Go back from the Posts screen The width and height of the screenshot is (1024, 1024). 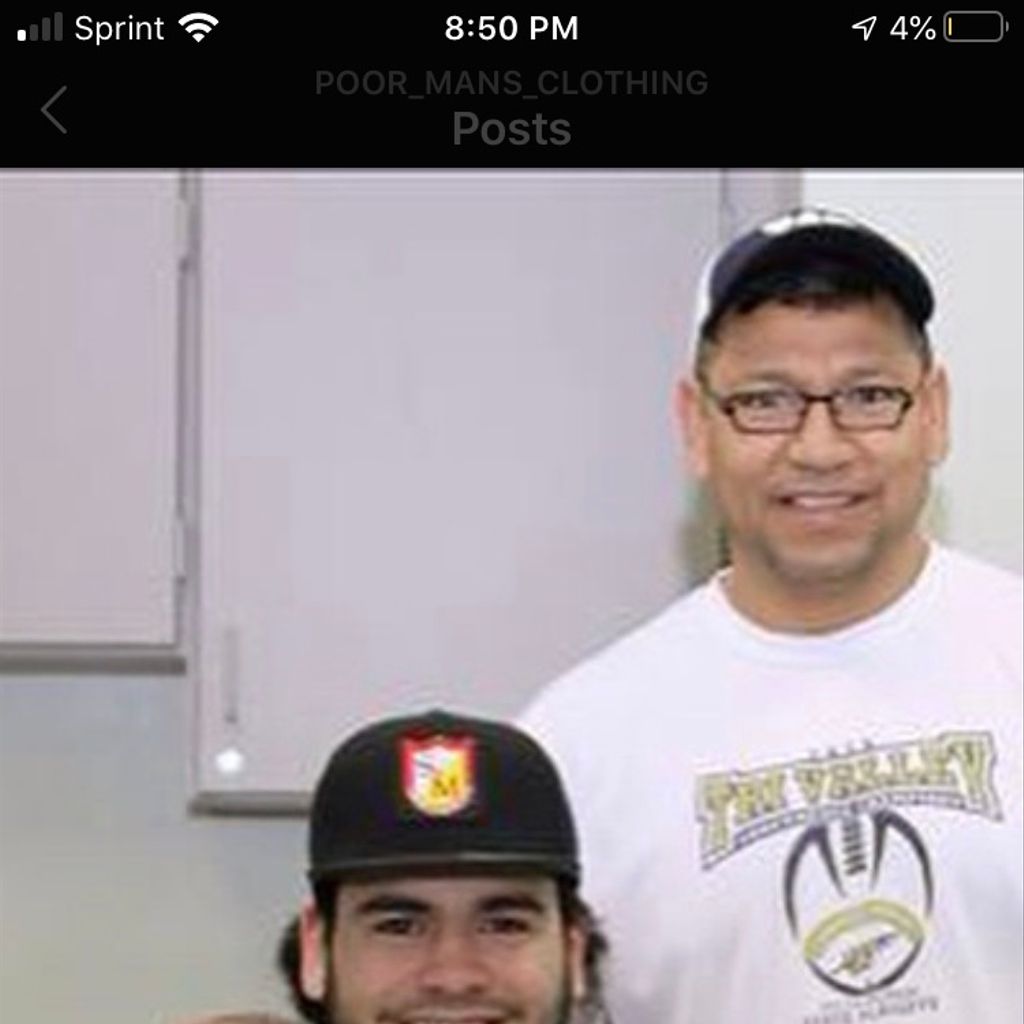pos(54,110)
